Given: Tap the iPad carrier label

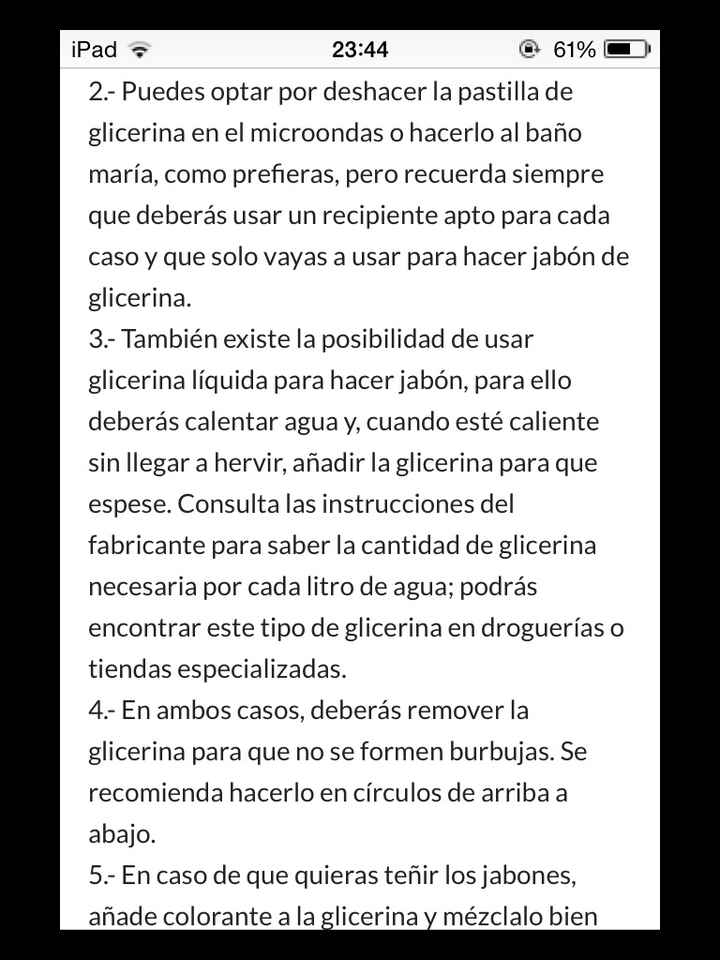Looking at the screenshot, I should click(93, 48).
